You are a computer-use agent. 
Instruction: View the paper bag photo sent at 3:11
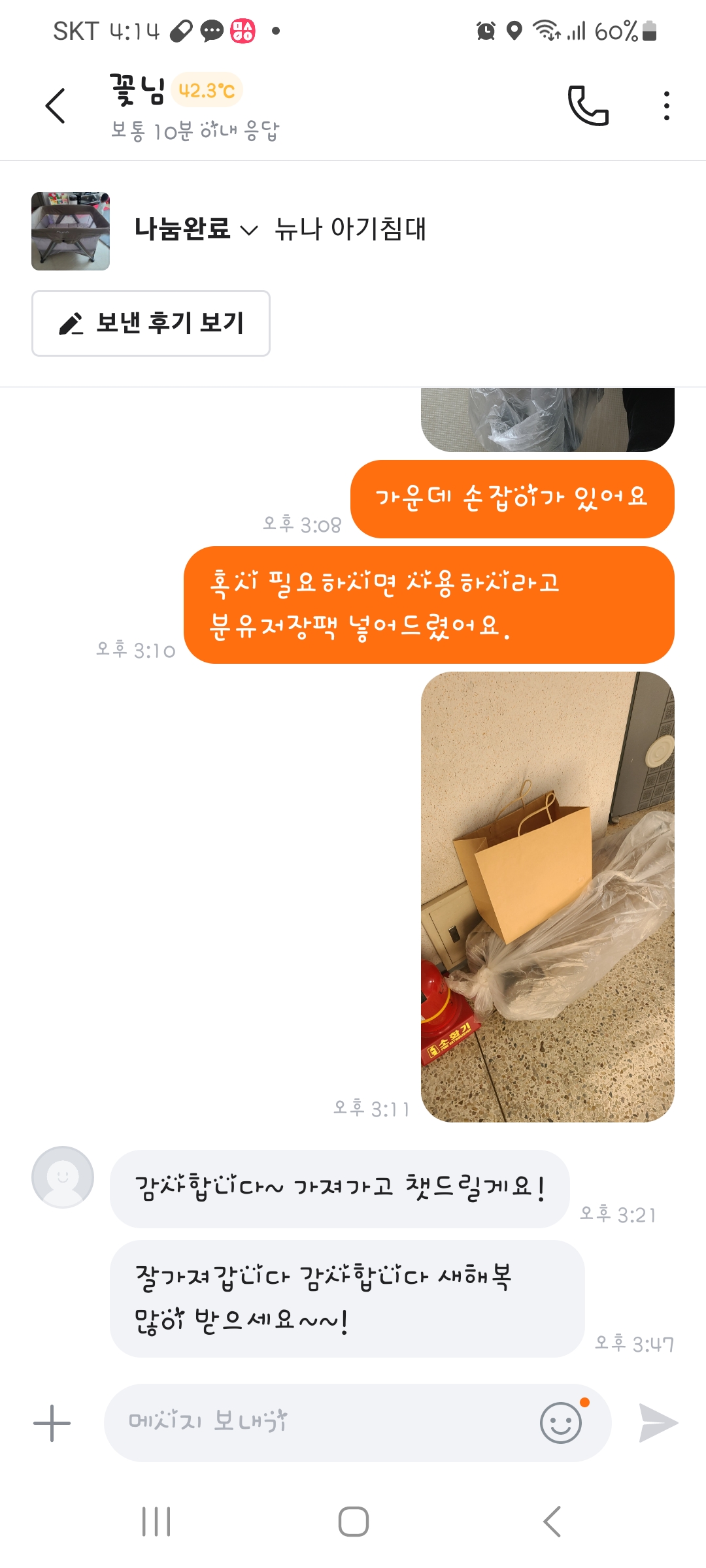547,896
